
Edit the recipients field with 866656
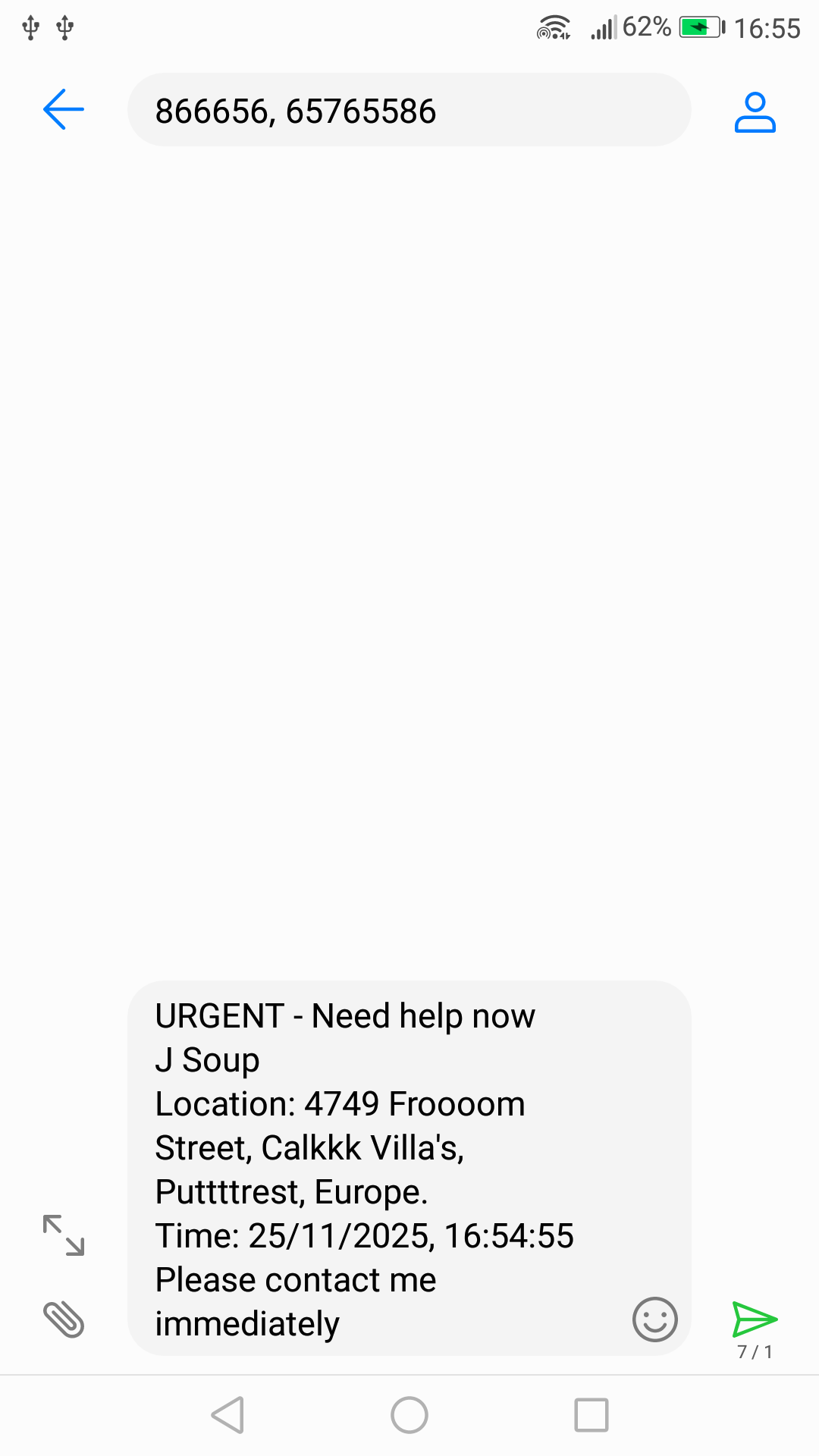[x=408, y=111]
